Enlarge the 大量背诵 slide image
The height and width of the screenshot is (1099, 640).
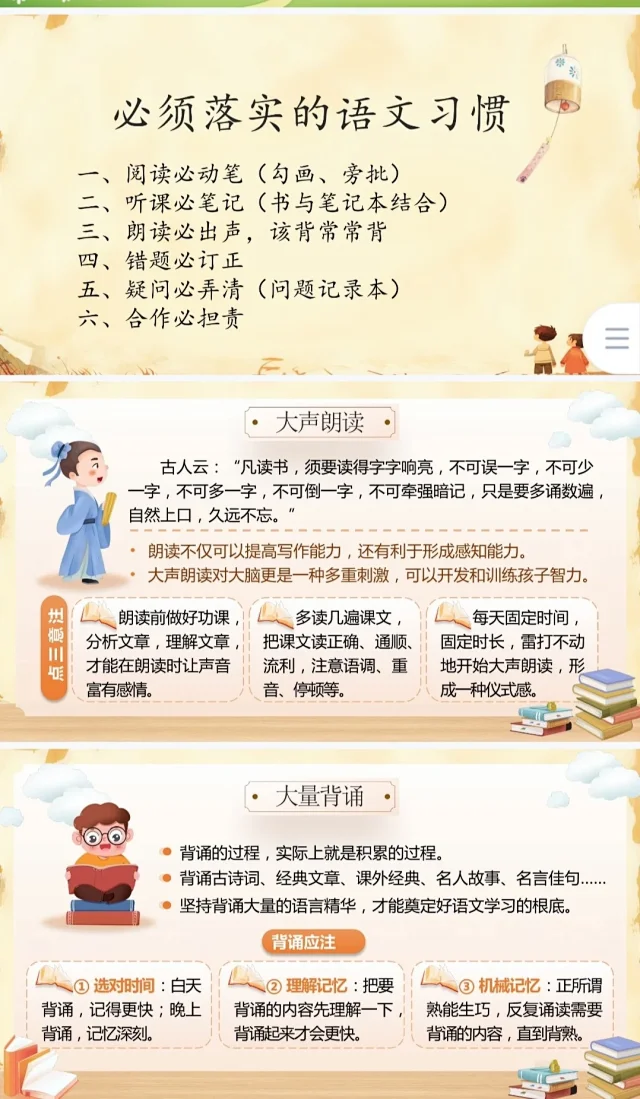320,920
